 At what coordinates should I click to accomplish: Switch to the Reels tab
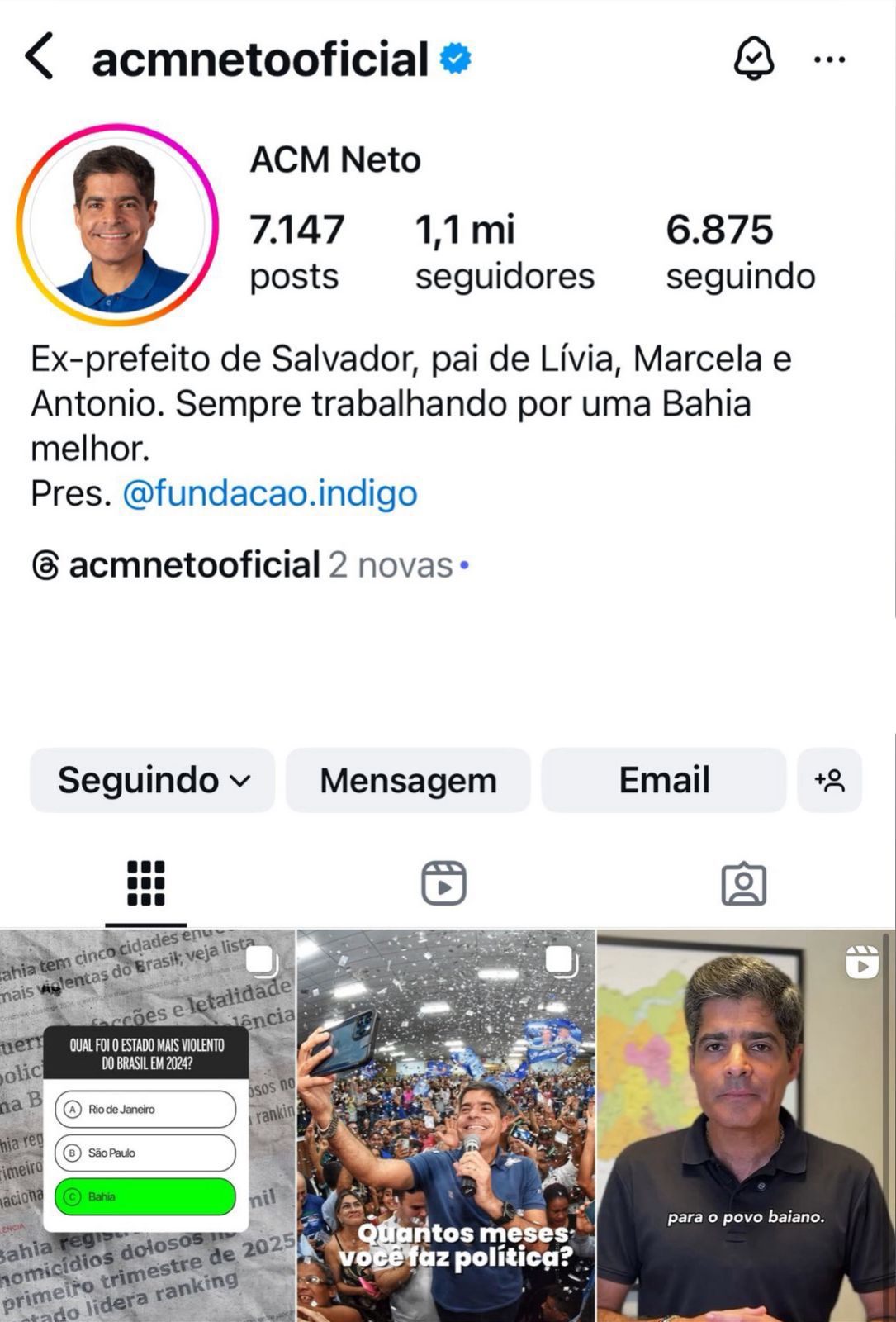(x=444, y=883)
